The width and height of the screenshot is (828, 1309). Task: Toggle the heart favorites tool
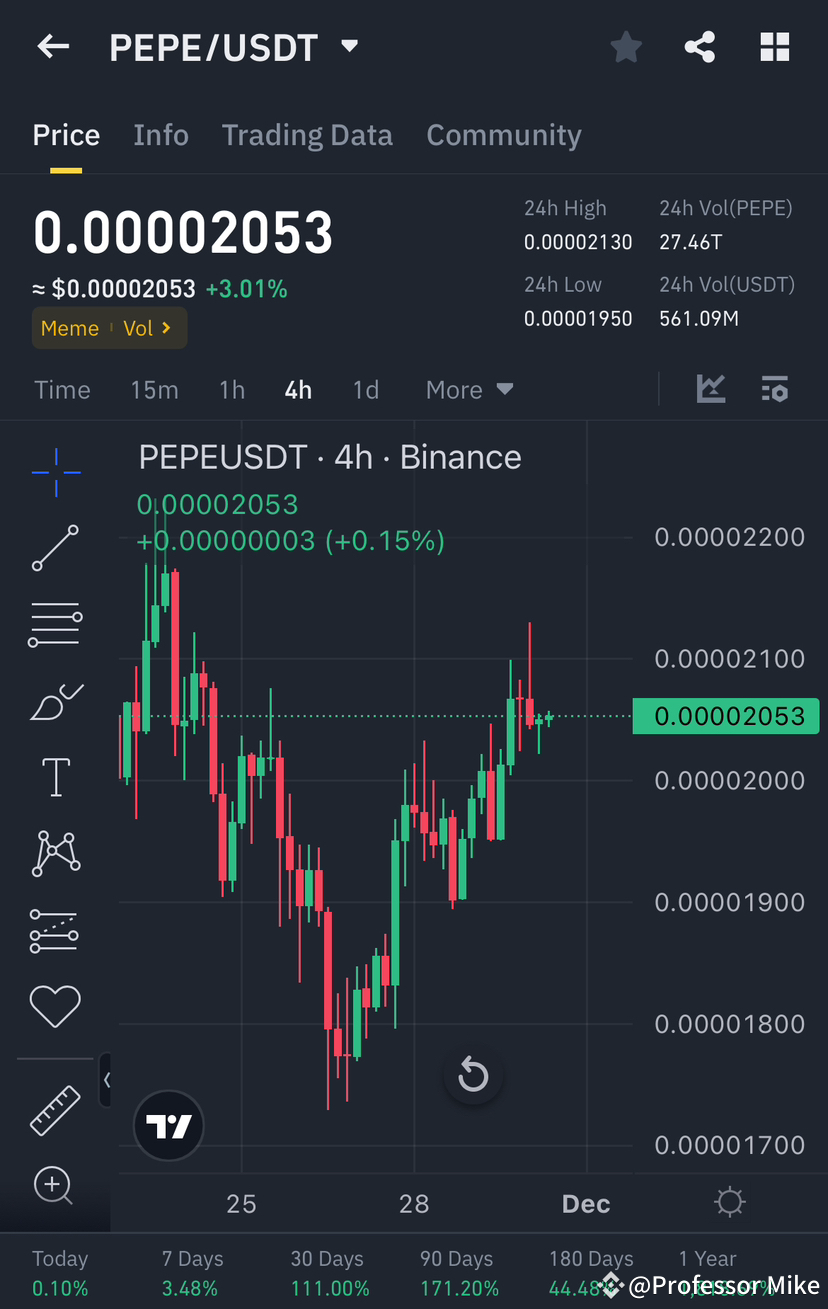pos(55,1006)
